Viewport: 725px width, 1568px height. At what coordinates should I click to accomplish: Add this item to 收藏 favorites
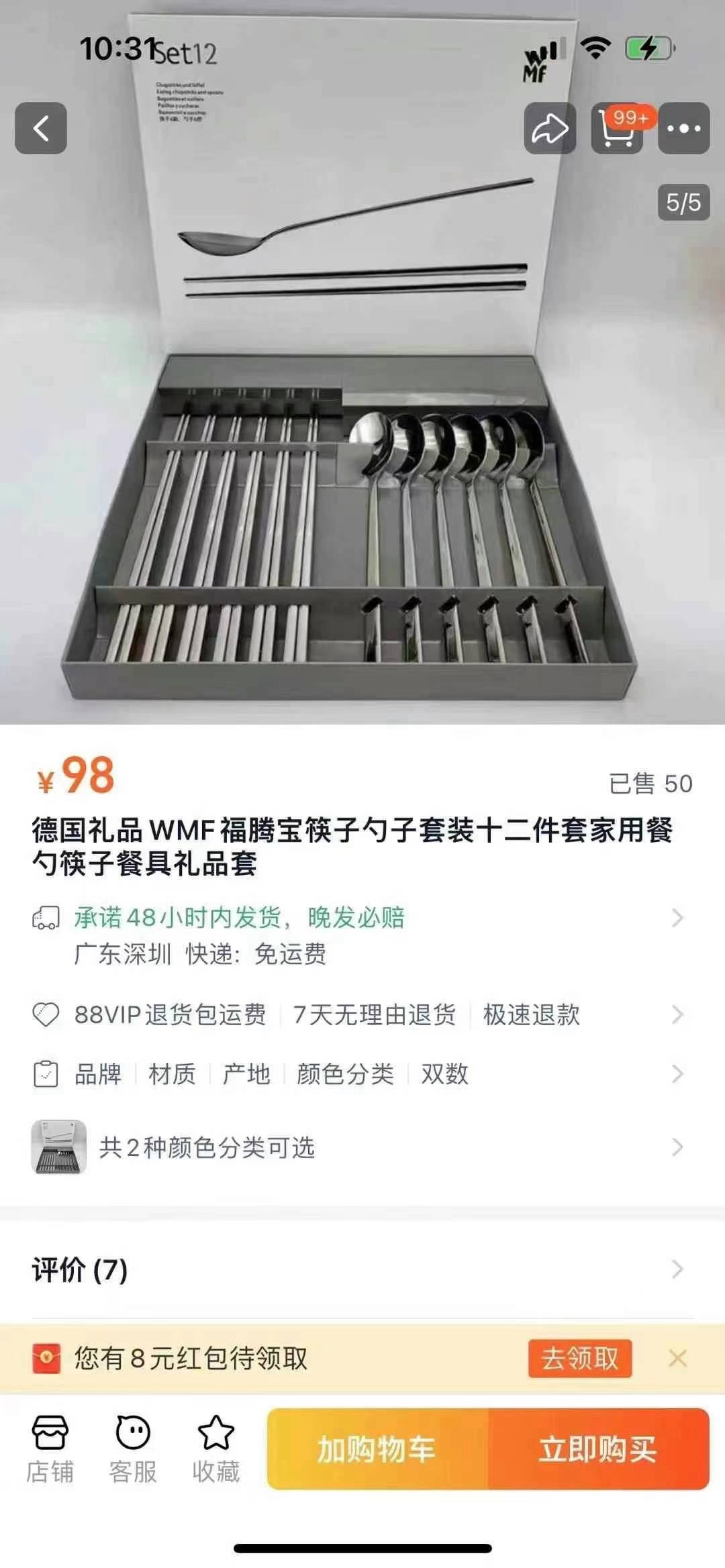click(x=215, y=1449)
